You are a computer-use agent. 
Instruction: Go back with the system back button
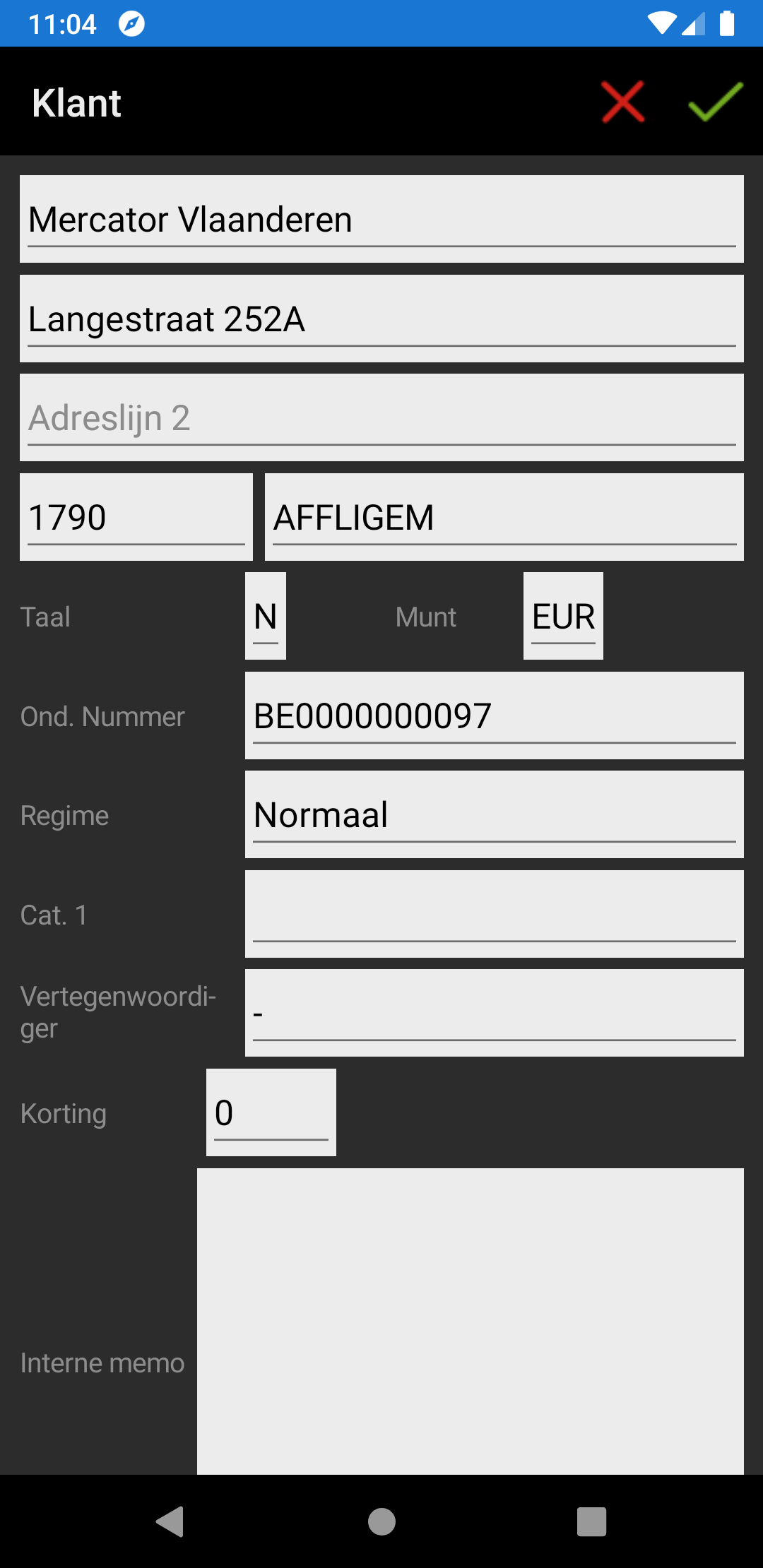(170, 1521)
